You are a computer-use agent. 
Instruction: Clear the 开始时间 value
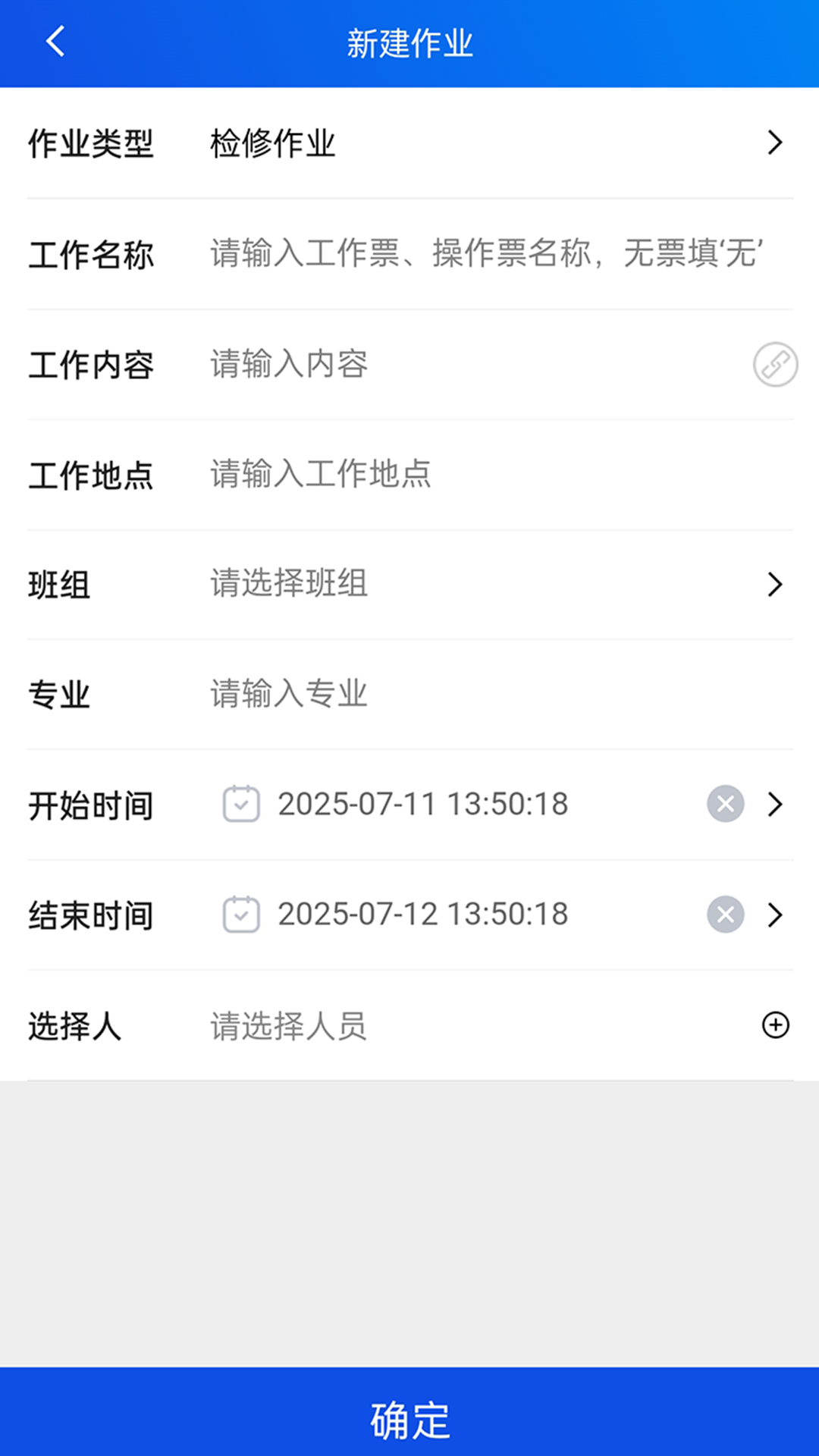pos(726,805)
